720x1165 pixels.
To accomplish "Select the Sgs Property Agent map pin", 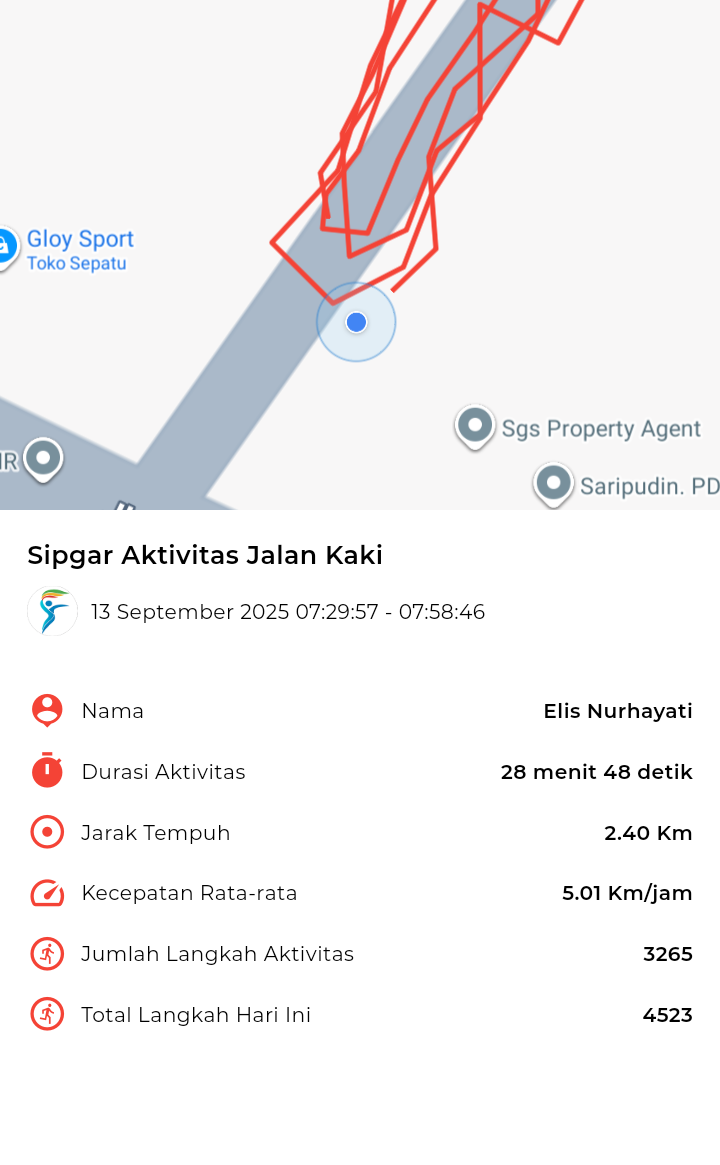I will (x=475, y=427).
